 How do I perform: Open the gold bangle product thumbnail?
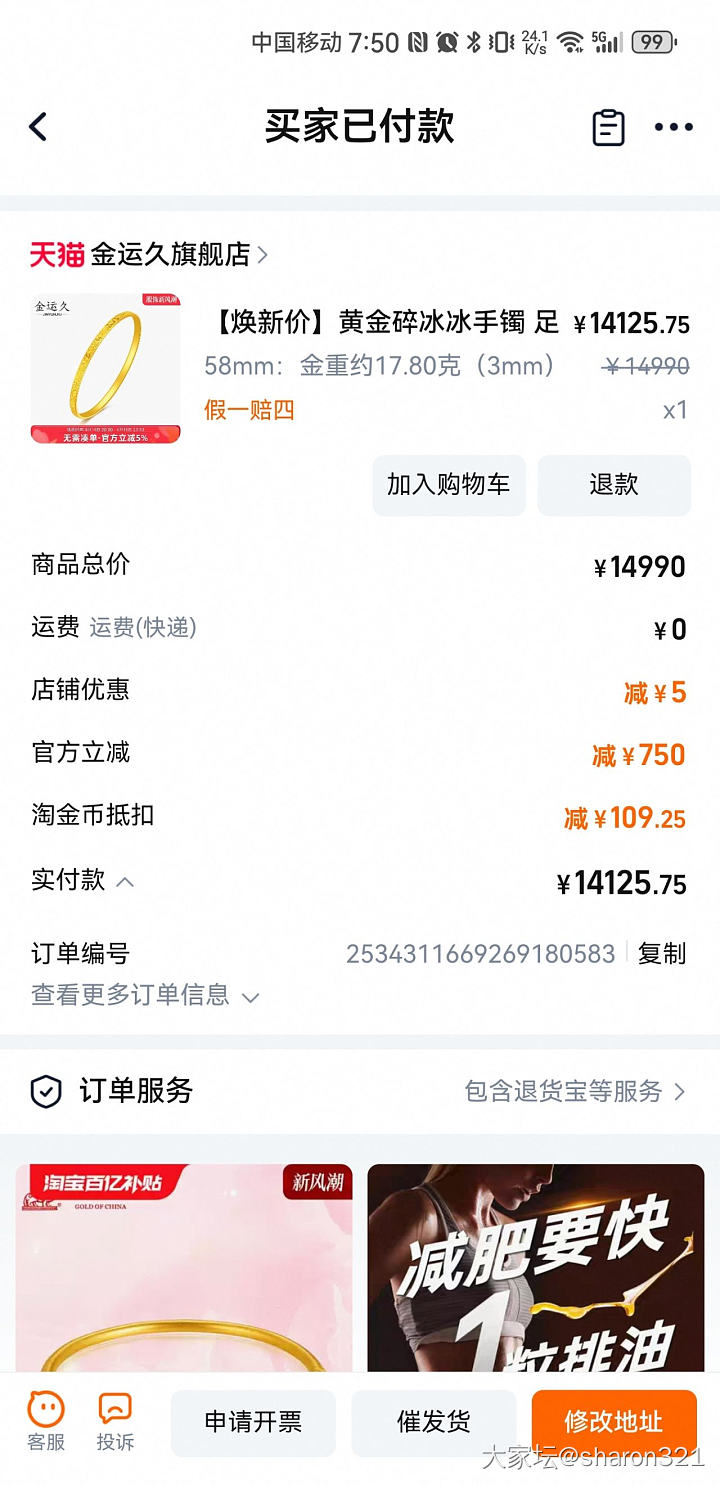pos(106,368)
